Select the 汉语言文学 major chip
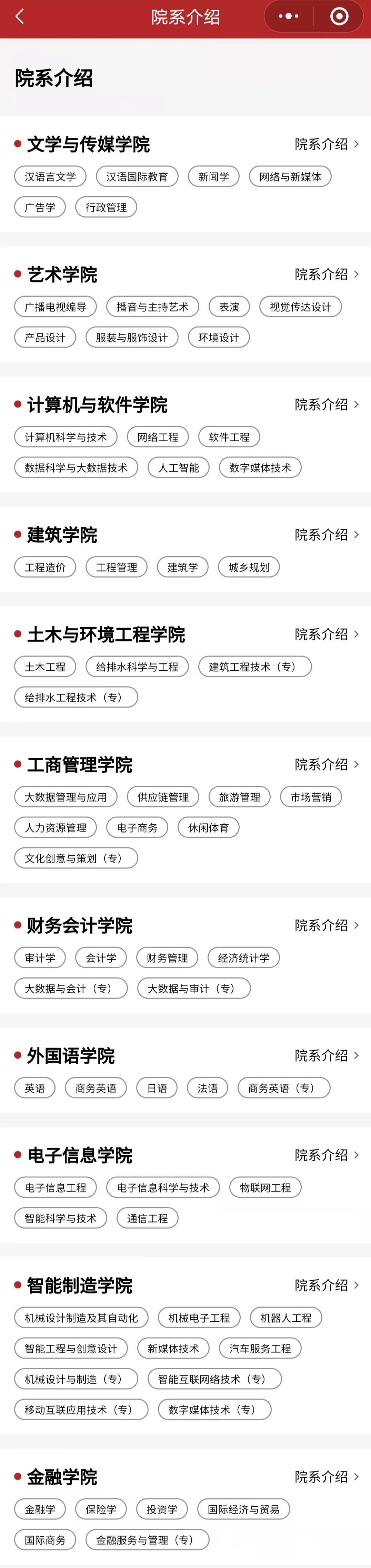 point(50,176)
